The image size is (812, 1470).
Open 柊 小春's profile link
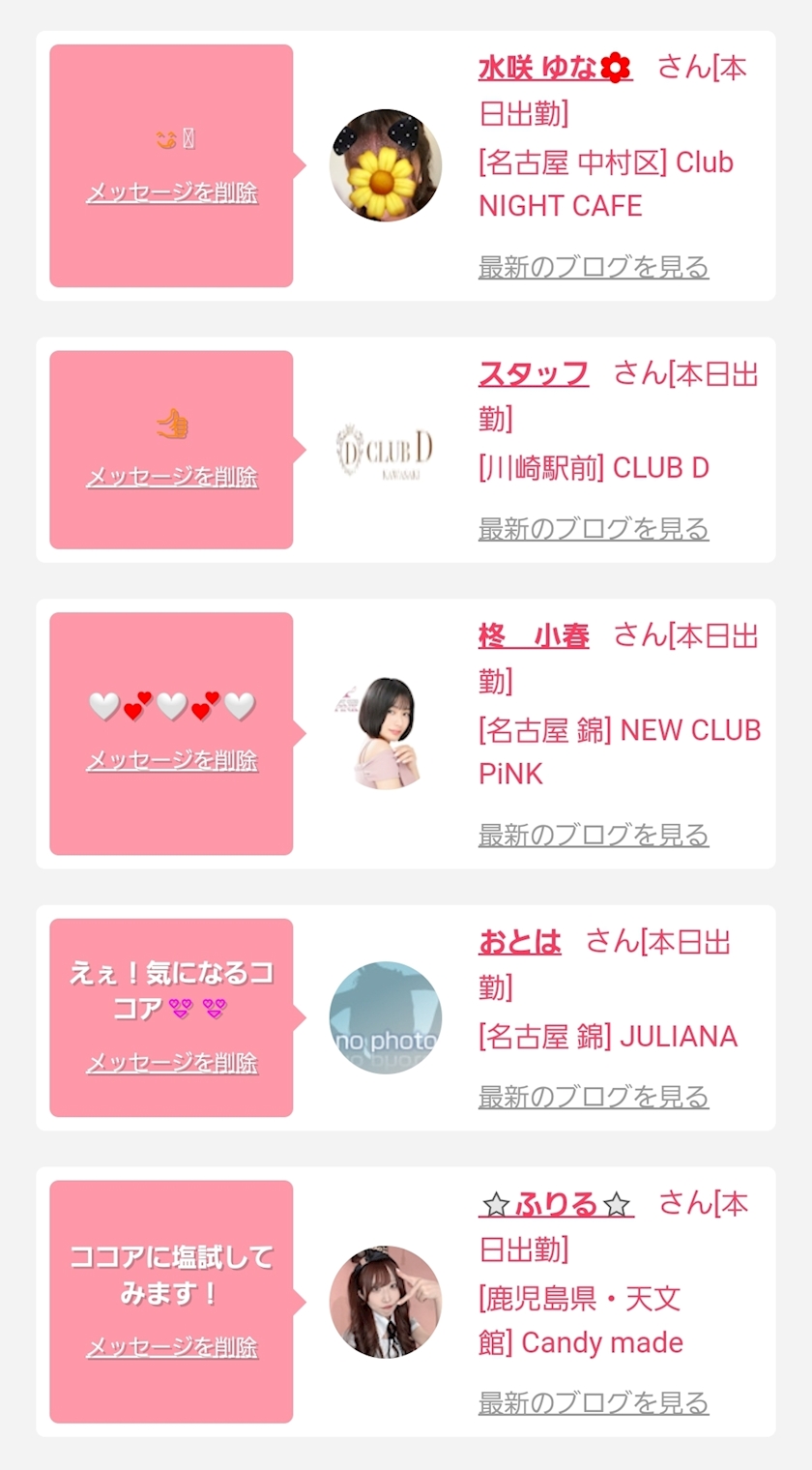(x=534, y=636)
